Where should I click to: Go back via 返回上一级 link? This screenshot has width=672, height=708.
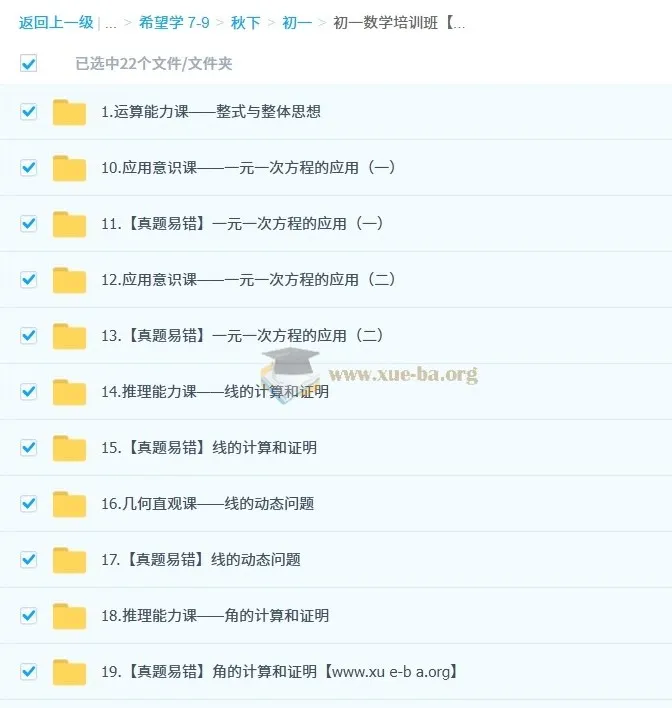coord(56,23)
